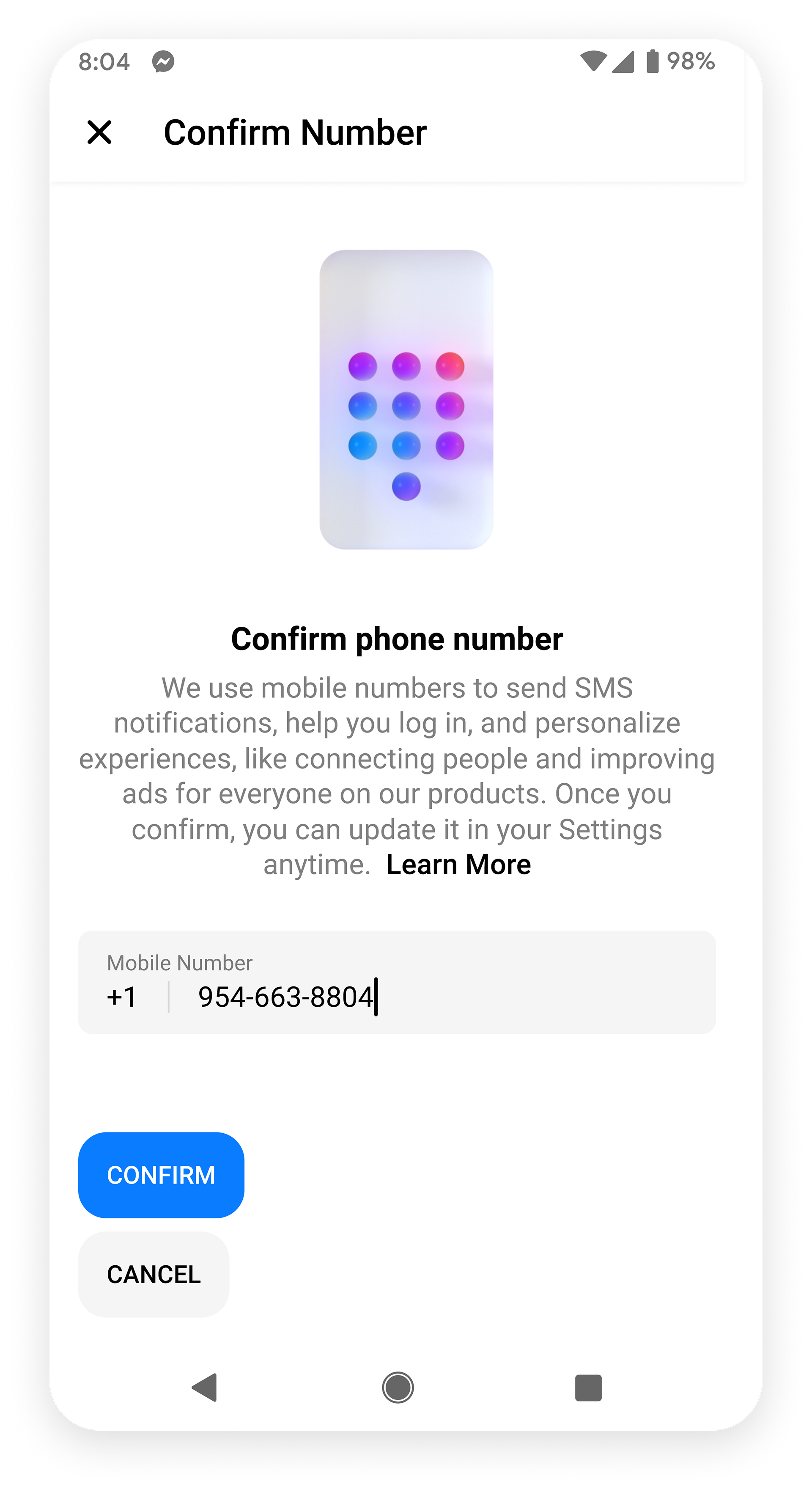This screenshot has height=1490, width=812.
Task: Go back using system back button
Action: [x=205, y=1387]
